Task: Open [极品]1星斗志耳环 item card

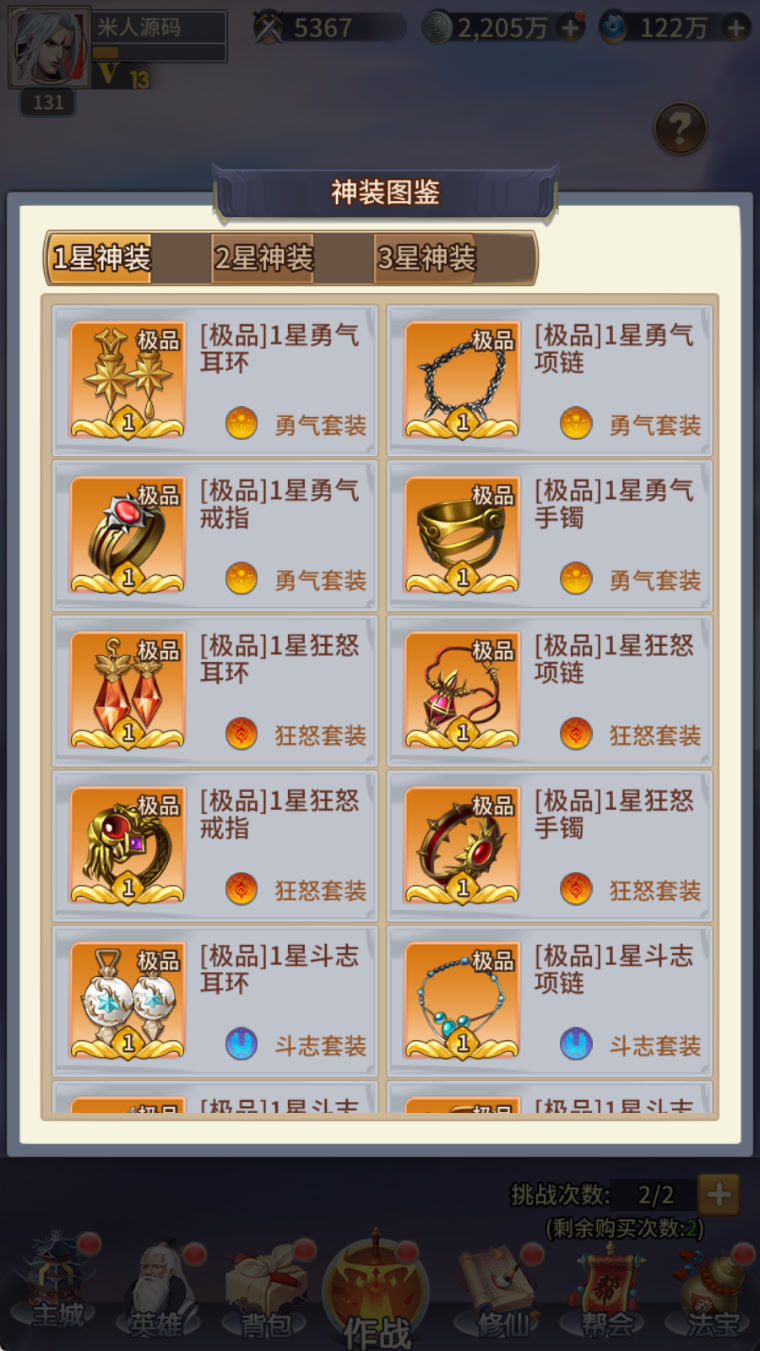Action: (215, 1001)
